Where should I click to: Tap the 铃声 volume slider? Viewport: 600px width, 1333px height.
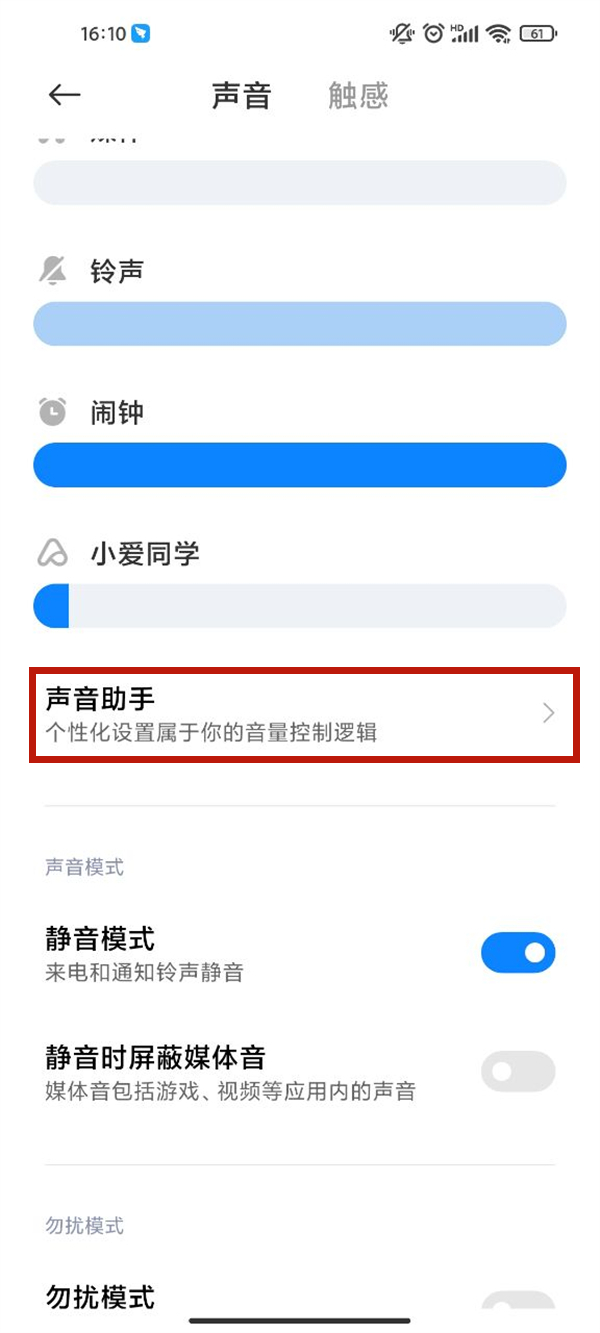[300, 324]
